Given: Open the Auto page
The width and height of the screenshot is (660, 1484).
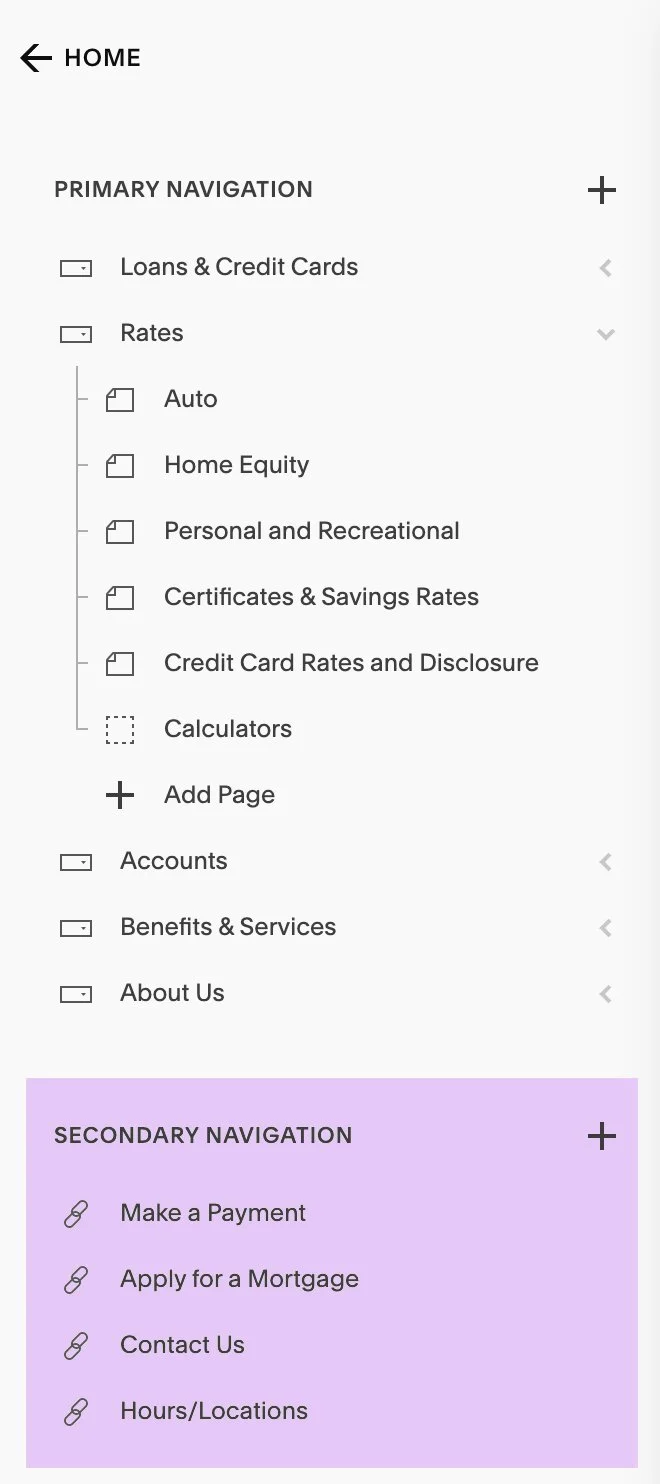Looking at the screenshot, I should tap(190, 399).
